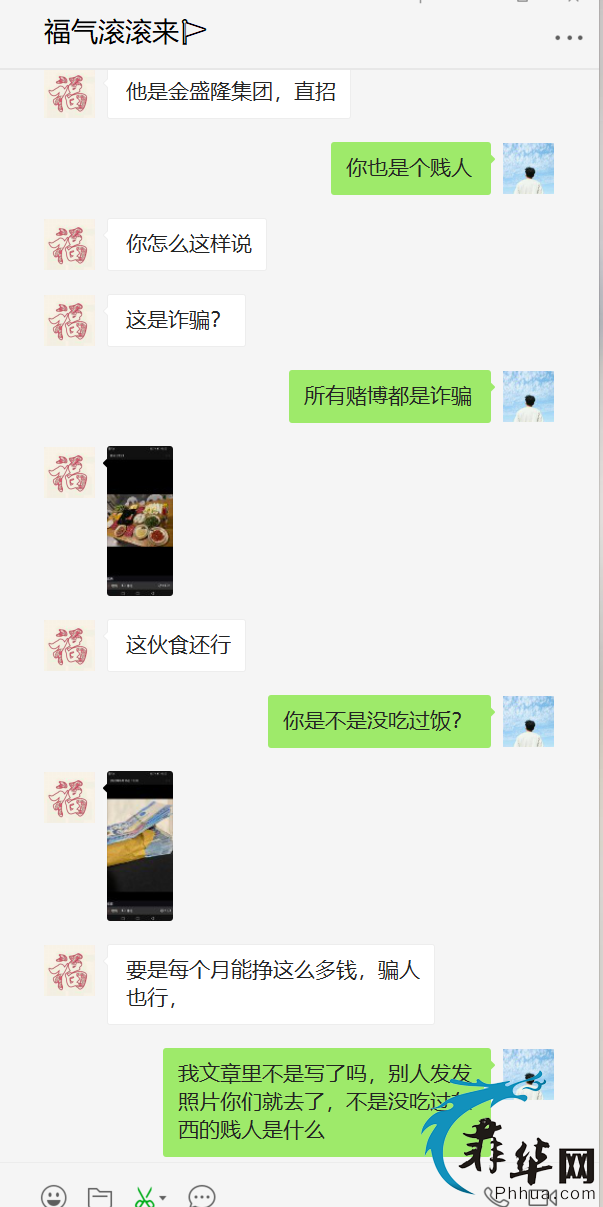View the cash photo message
The image size is (603, 1207).
[140, 846]
